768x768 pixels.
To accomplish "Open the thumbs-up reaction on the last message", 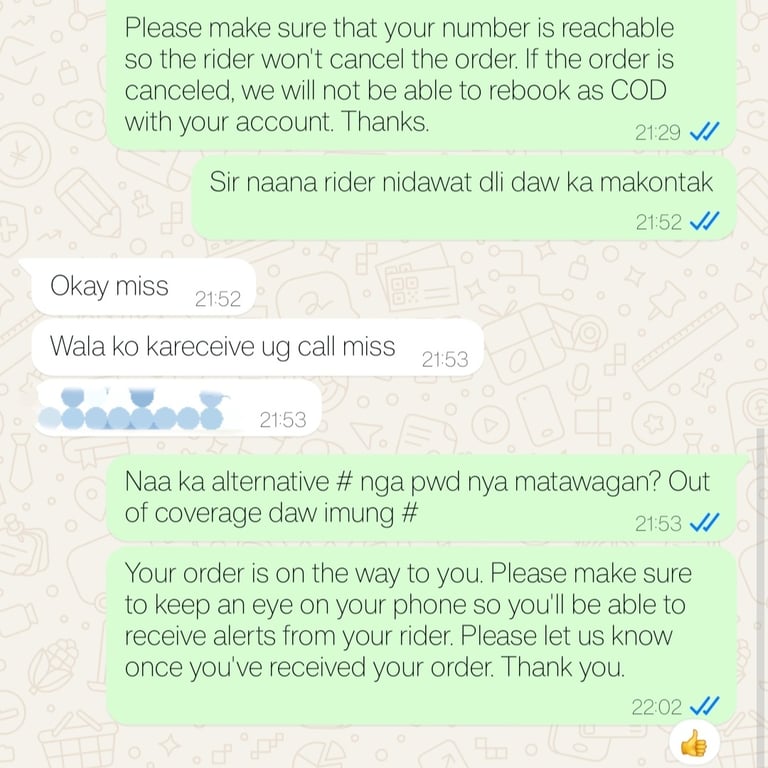I will click(x=693, y=744).
